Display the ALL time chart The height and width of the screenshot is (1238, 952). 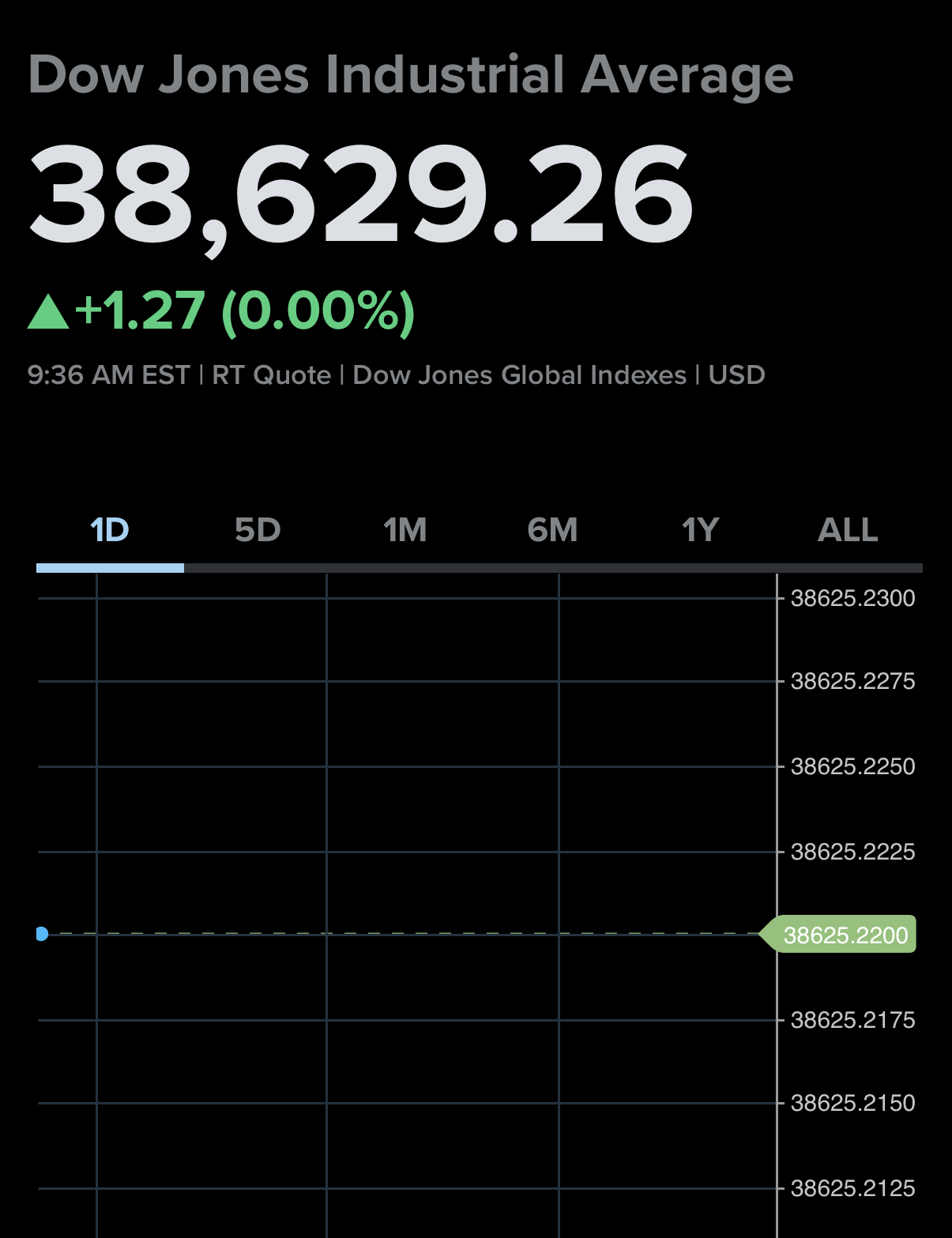(848, 530)
